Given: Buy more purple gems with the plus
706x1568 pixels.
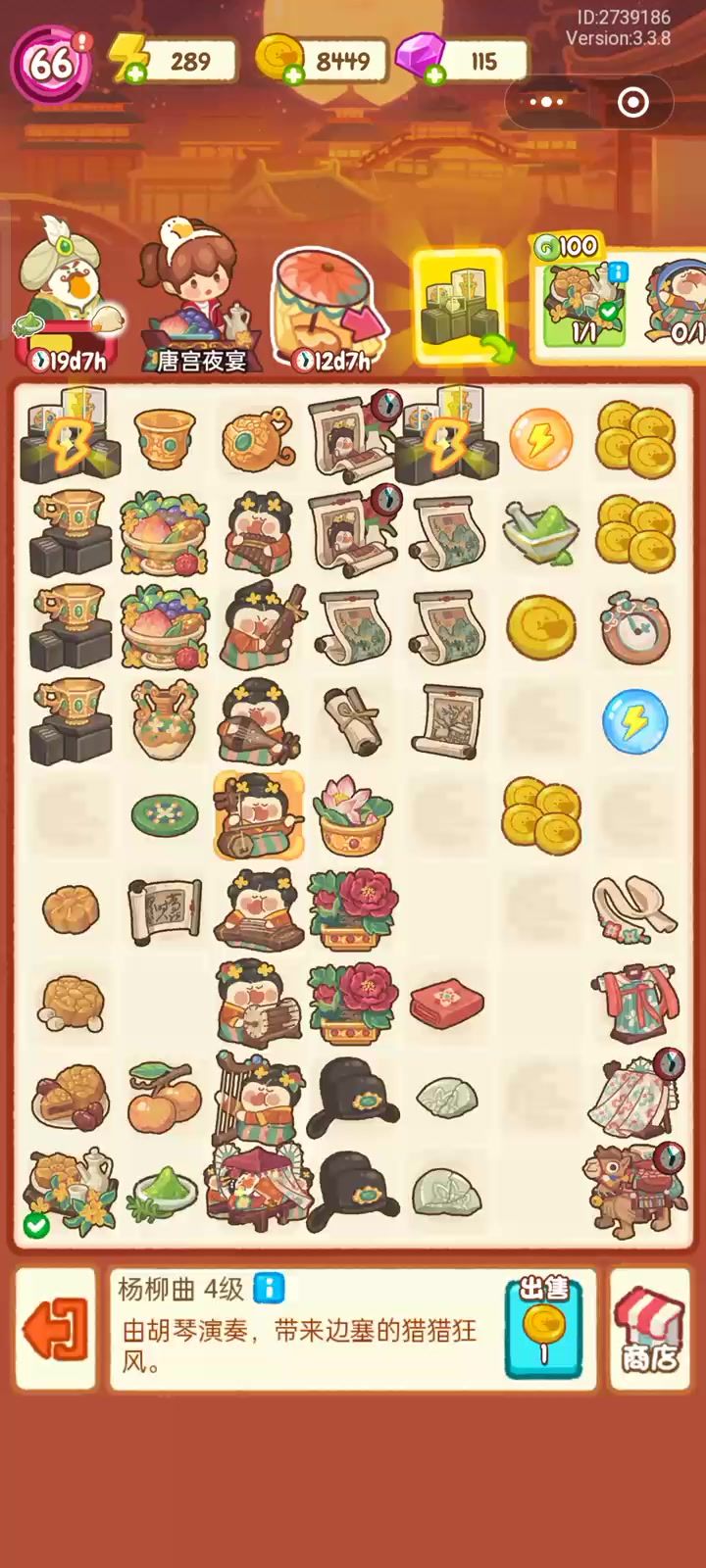Looking at the screenshot, I should click(x=434, y=74).
